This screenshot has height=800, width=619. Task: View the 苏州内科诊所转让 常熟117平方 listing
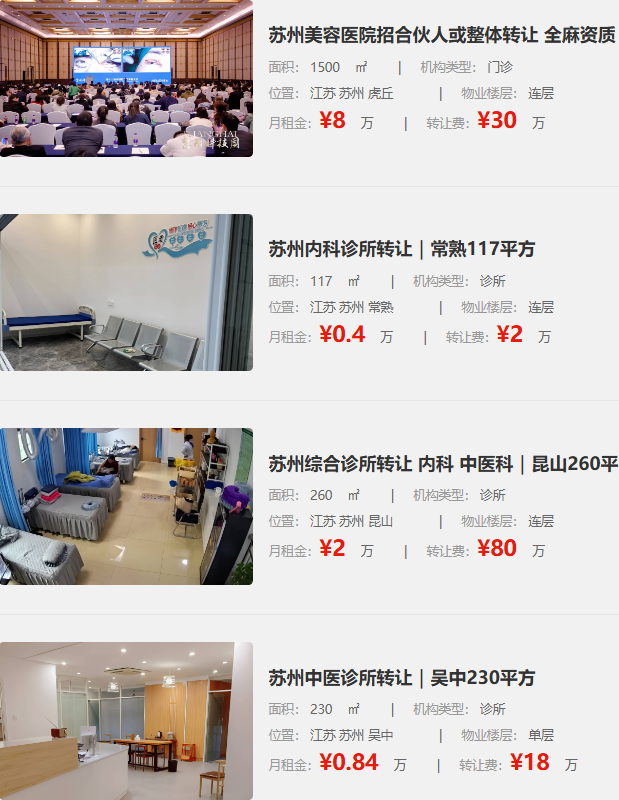click(x=402, y=249)
